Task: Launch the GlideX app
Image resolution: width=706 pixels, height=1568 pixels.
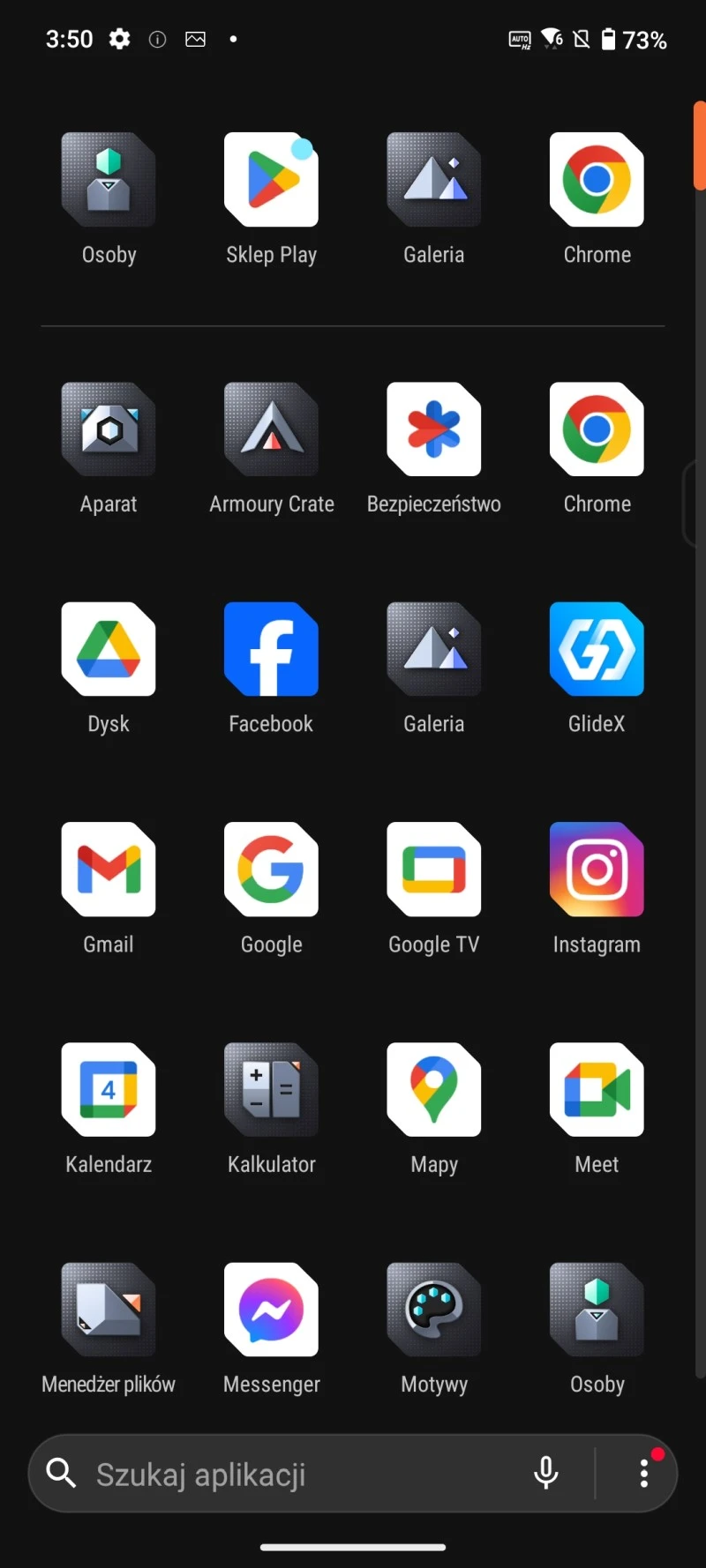Action: [x=597, y=649]
